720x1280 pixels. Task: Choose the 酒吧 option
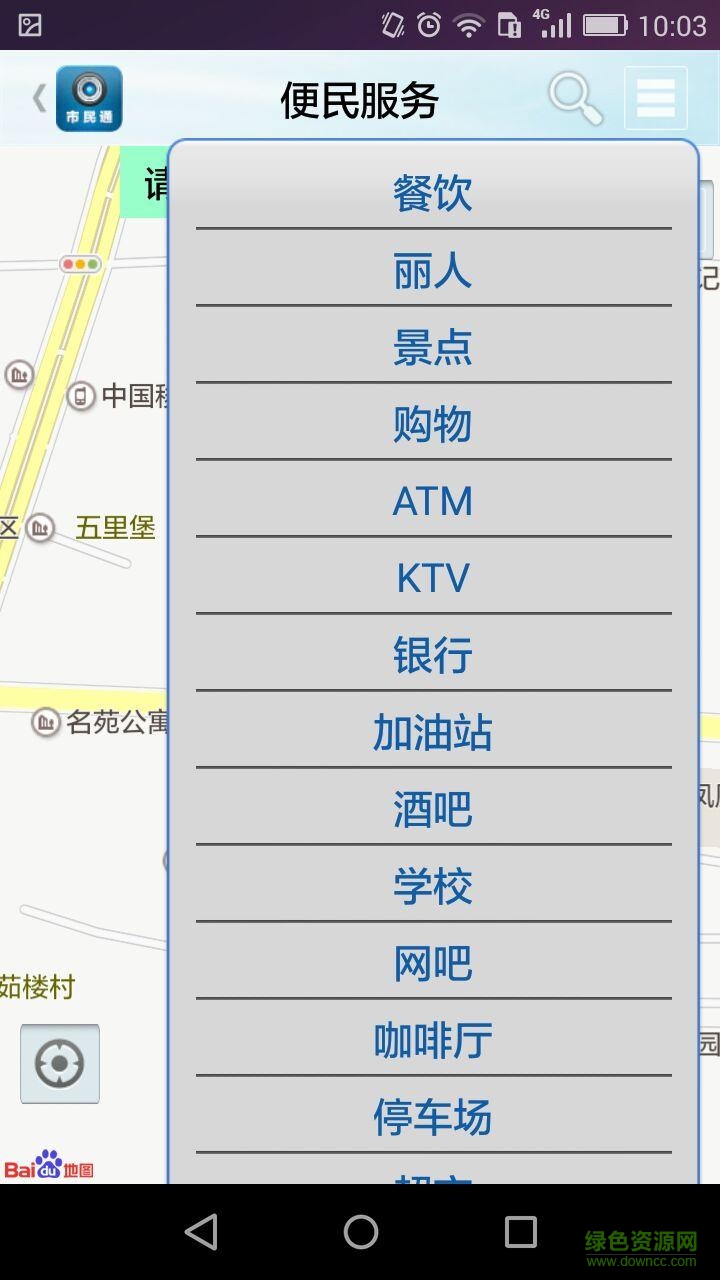(433, 809)
